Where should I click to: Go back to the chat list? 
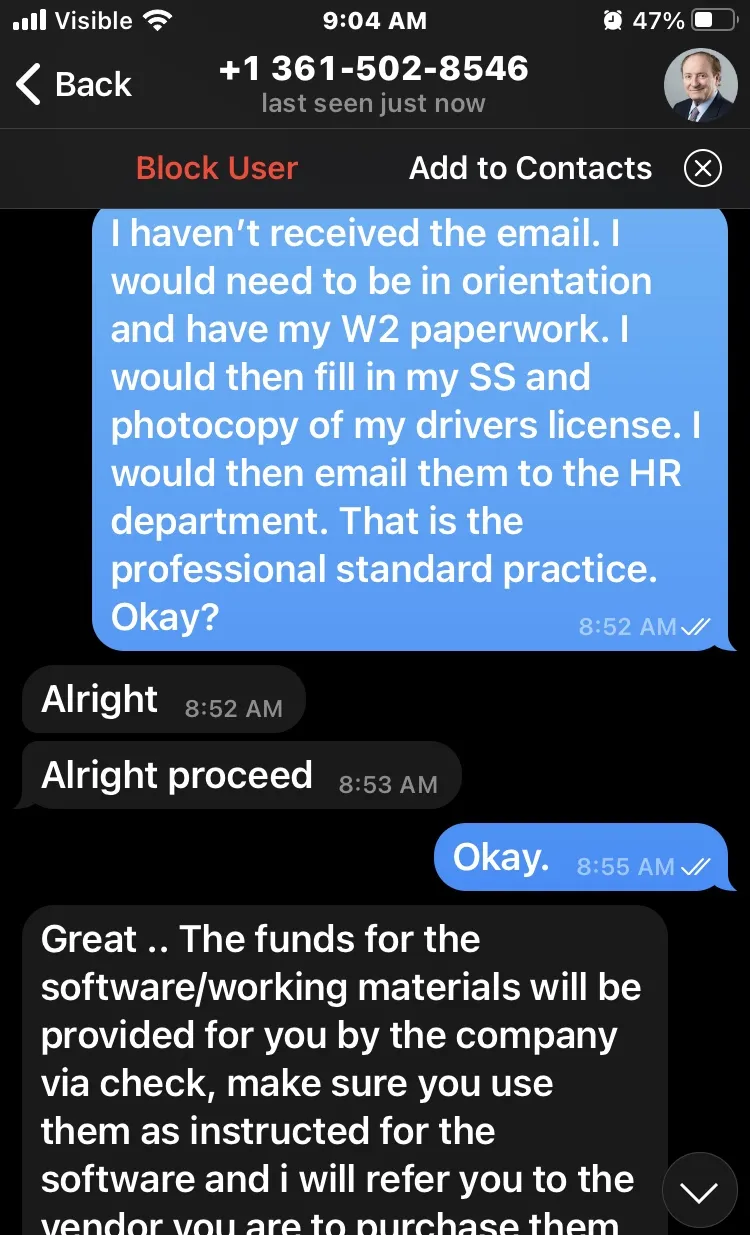click(x=74, y=85)
